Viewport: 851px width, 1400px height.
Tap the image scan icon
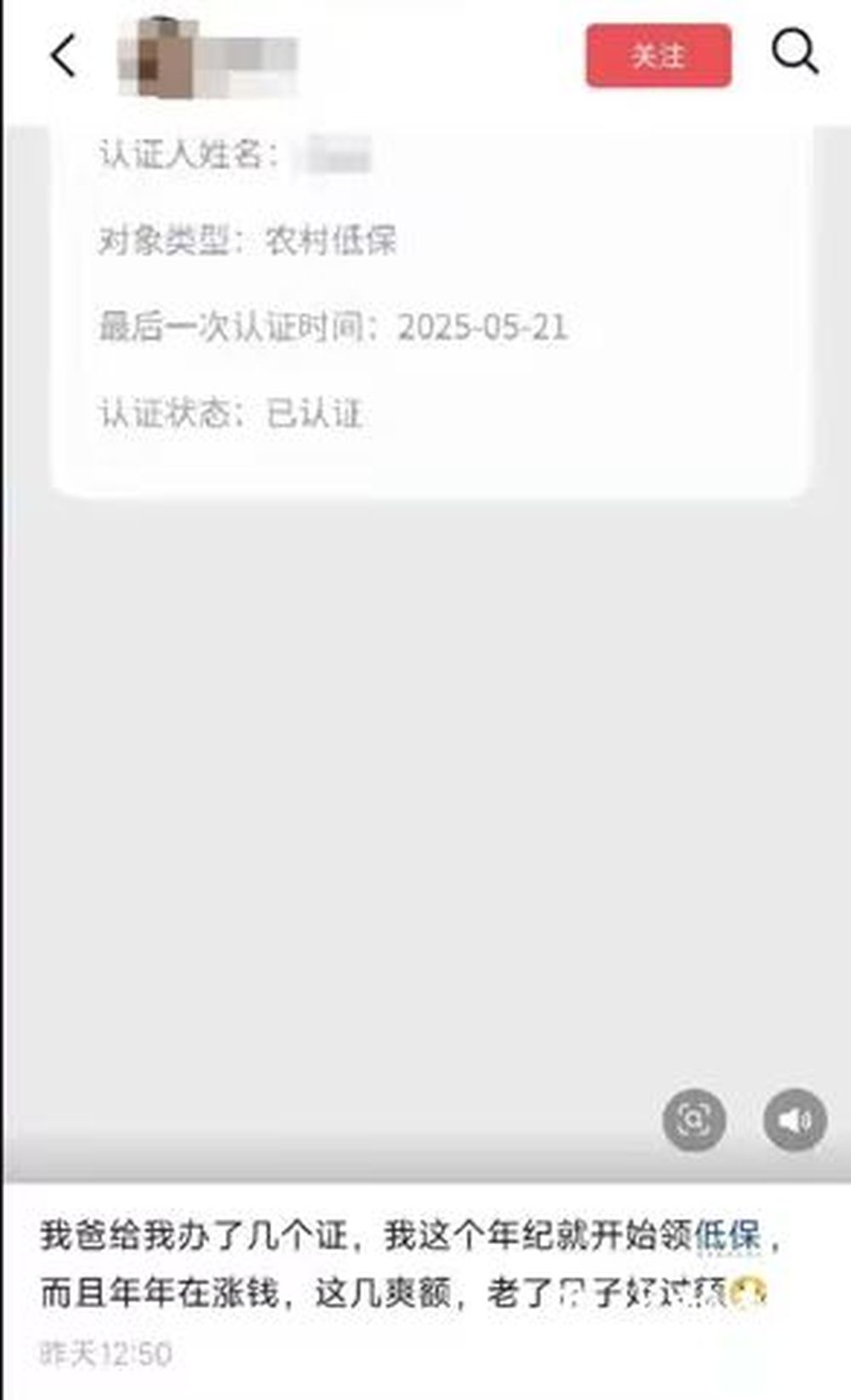click(694, 1118)
